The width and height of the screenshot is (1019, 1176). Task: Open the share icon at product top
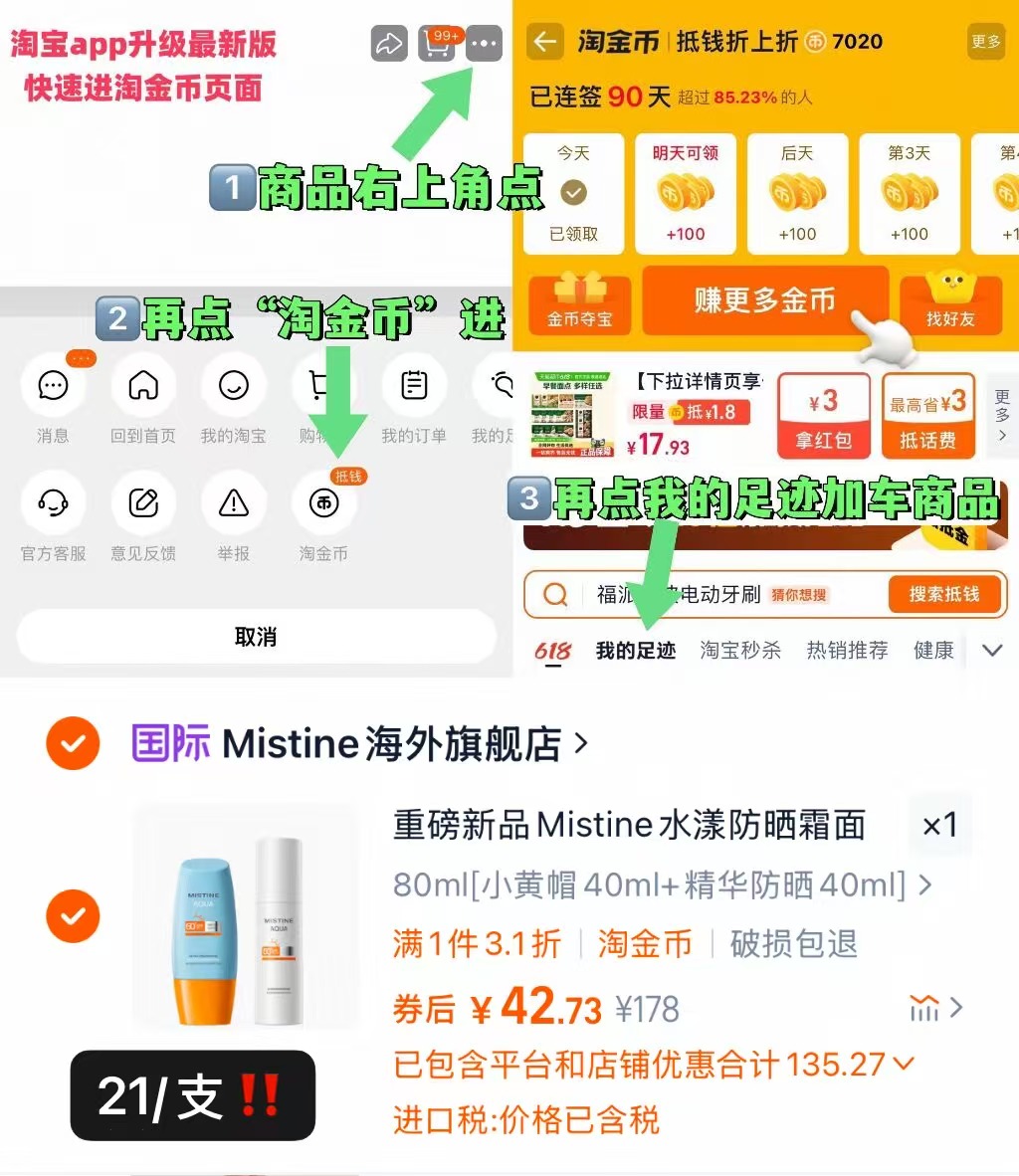coord(389,44)
